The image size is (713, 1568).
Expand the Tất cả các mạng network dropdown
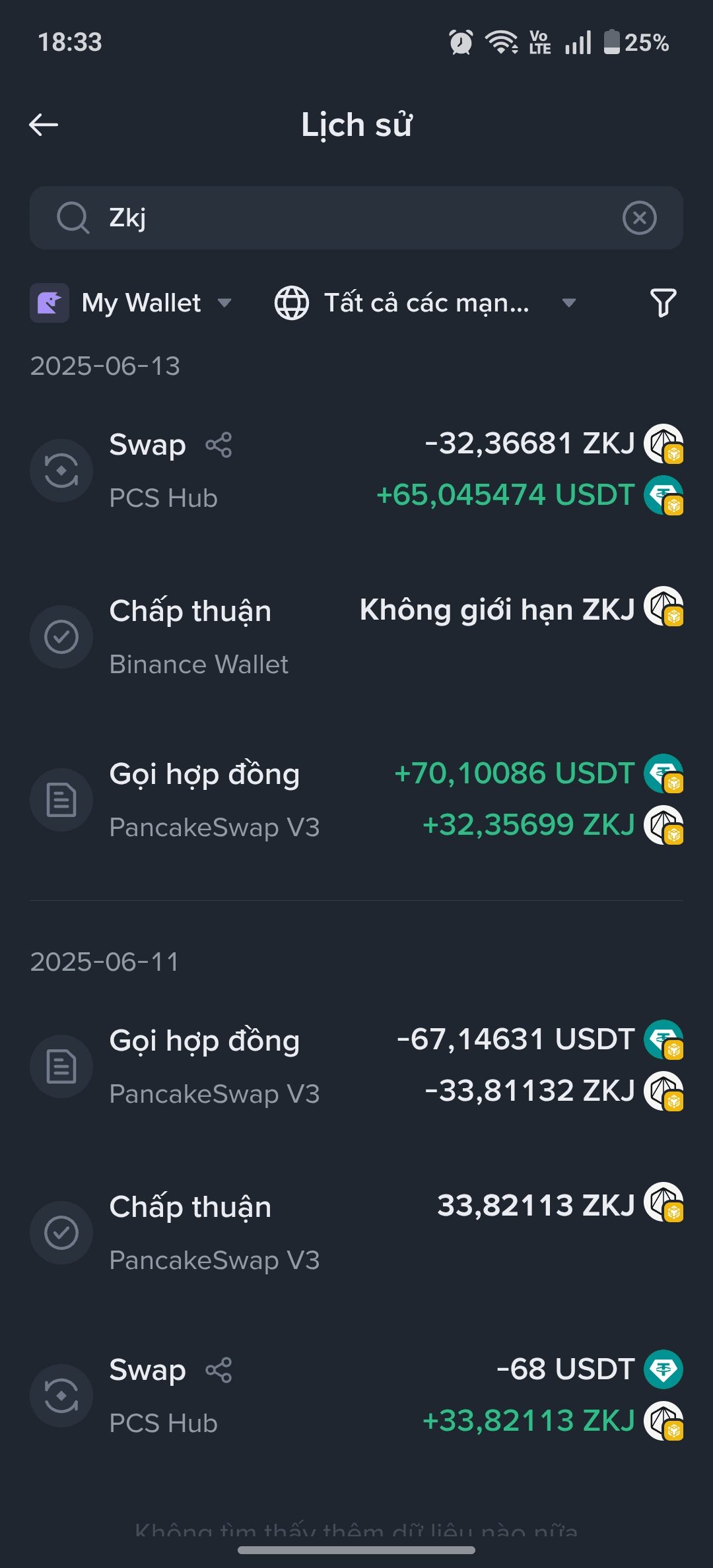click(426, 303)
